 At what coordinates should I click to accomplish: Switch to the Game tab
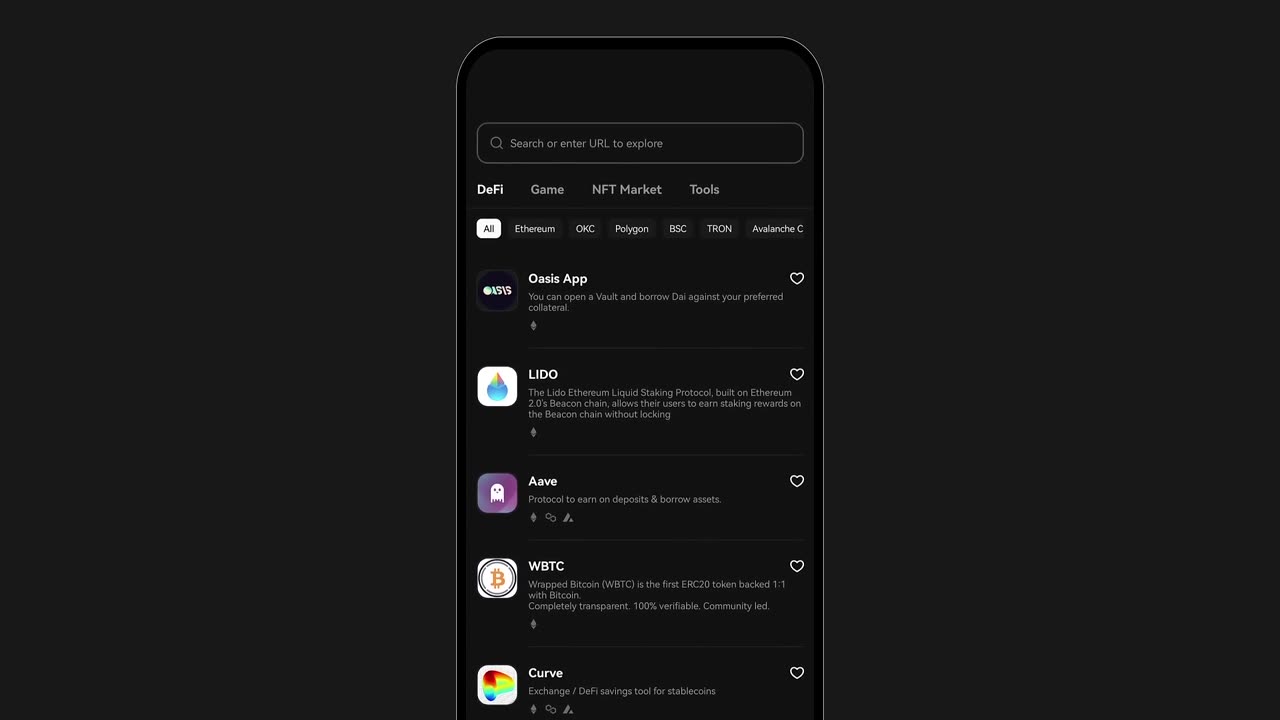coord(547,189)
